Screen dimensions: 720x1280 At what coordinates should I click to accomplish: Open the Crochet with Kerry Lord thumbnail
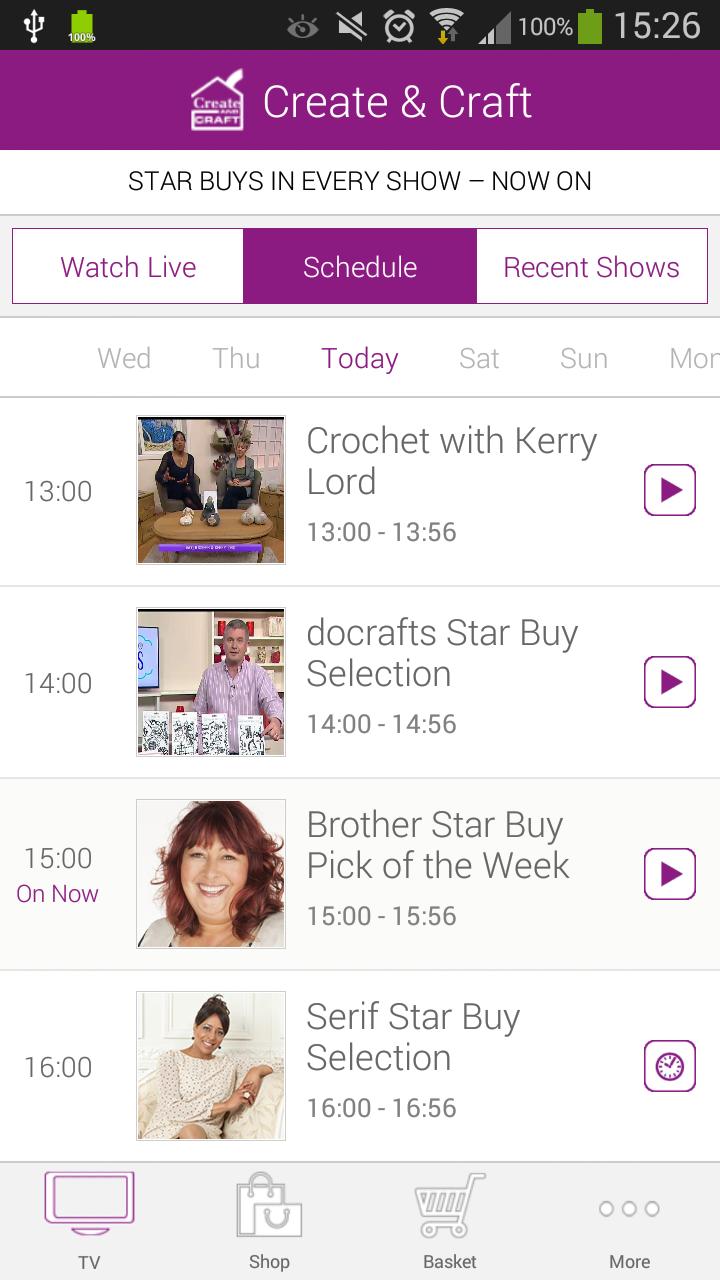(211, 490)
